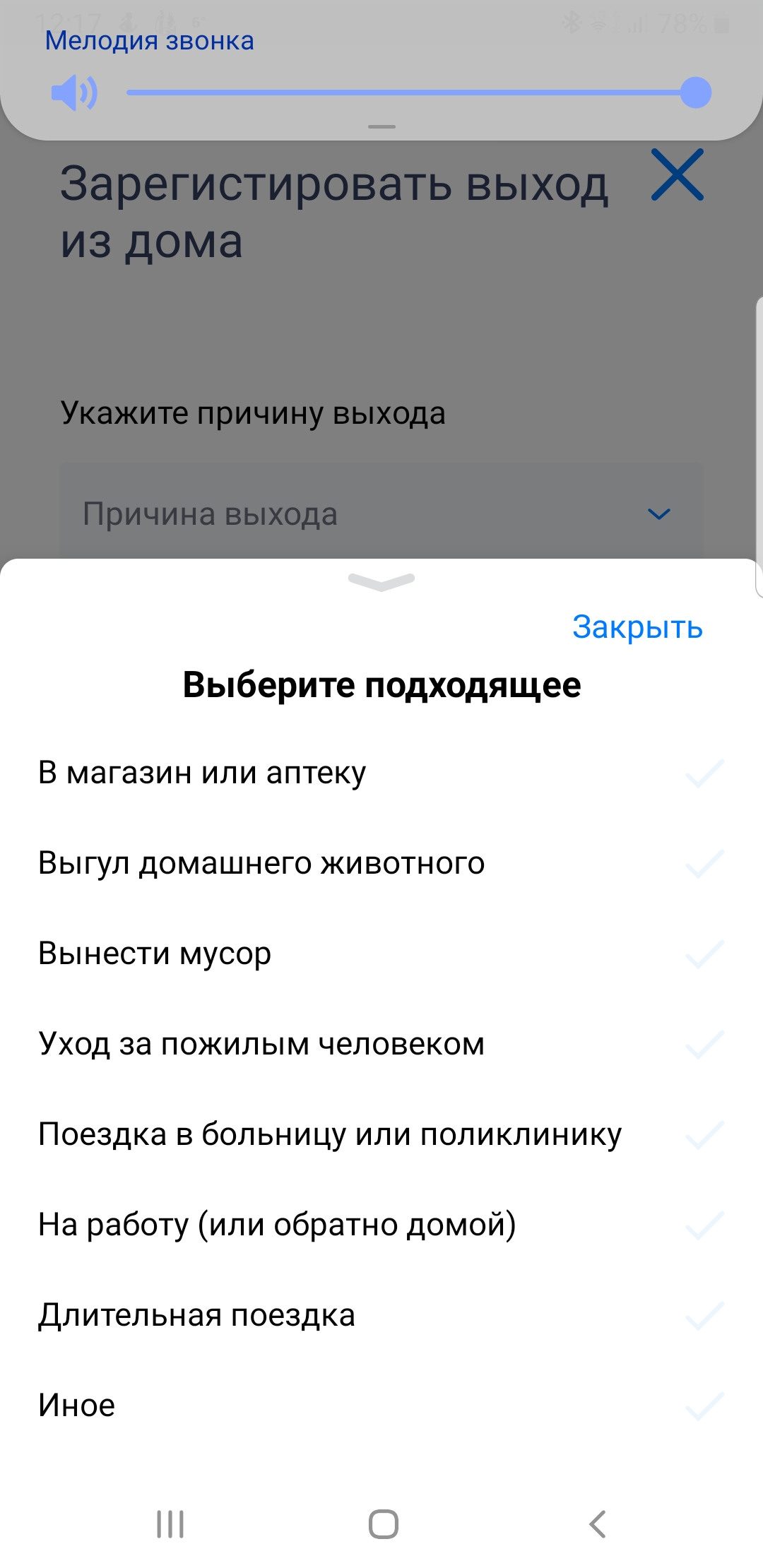This screenshot has width=763, height=1568.
Task: Close the exit registration form with X
Action: (678, 174)
